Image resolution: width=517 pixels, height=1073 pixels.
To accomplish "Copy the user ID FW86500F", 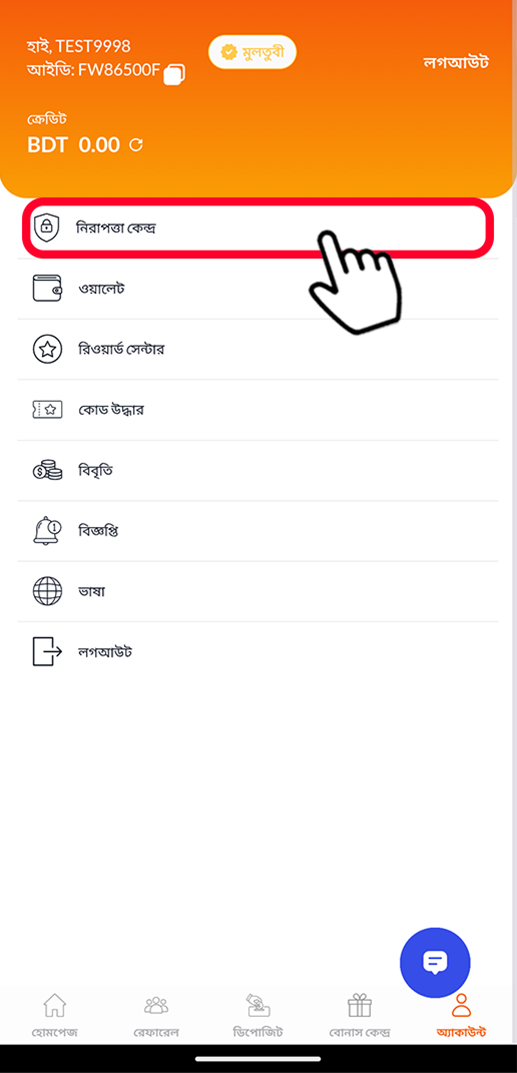I will tap(176, 75).
